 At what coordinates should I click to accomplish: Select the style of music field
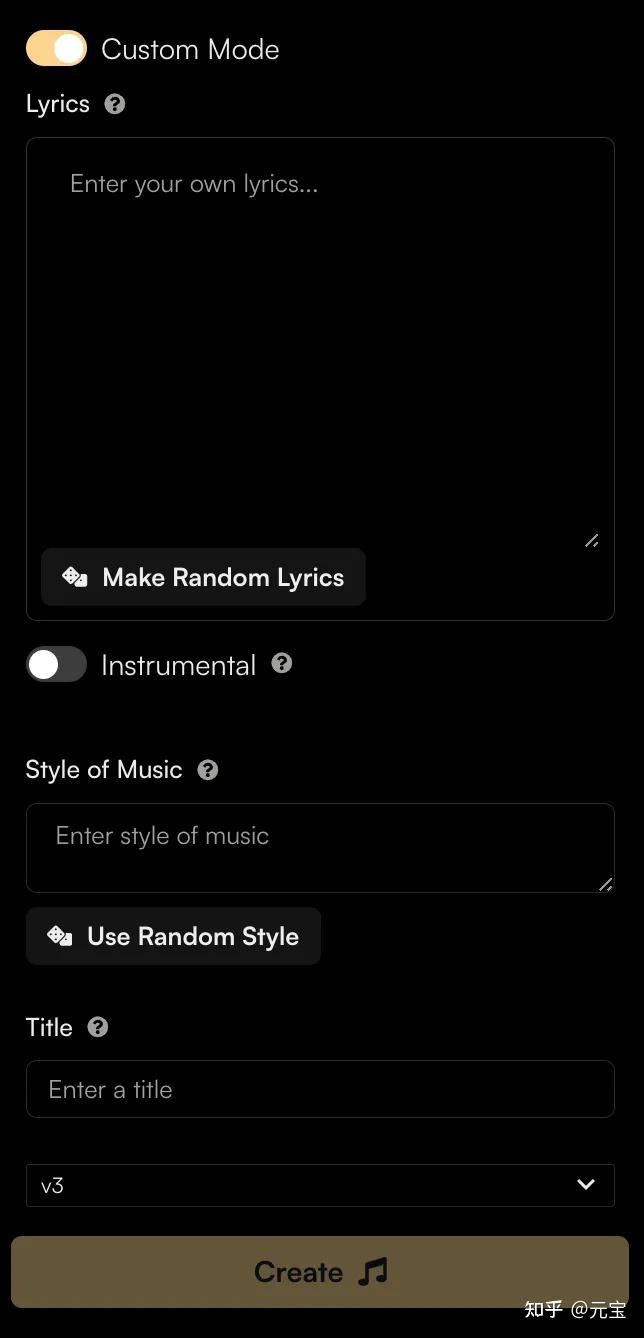pyautogui.click(x=320, y=847)
